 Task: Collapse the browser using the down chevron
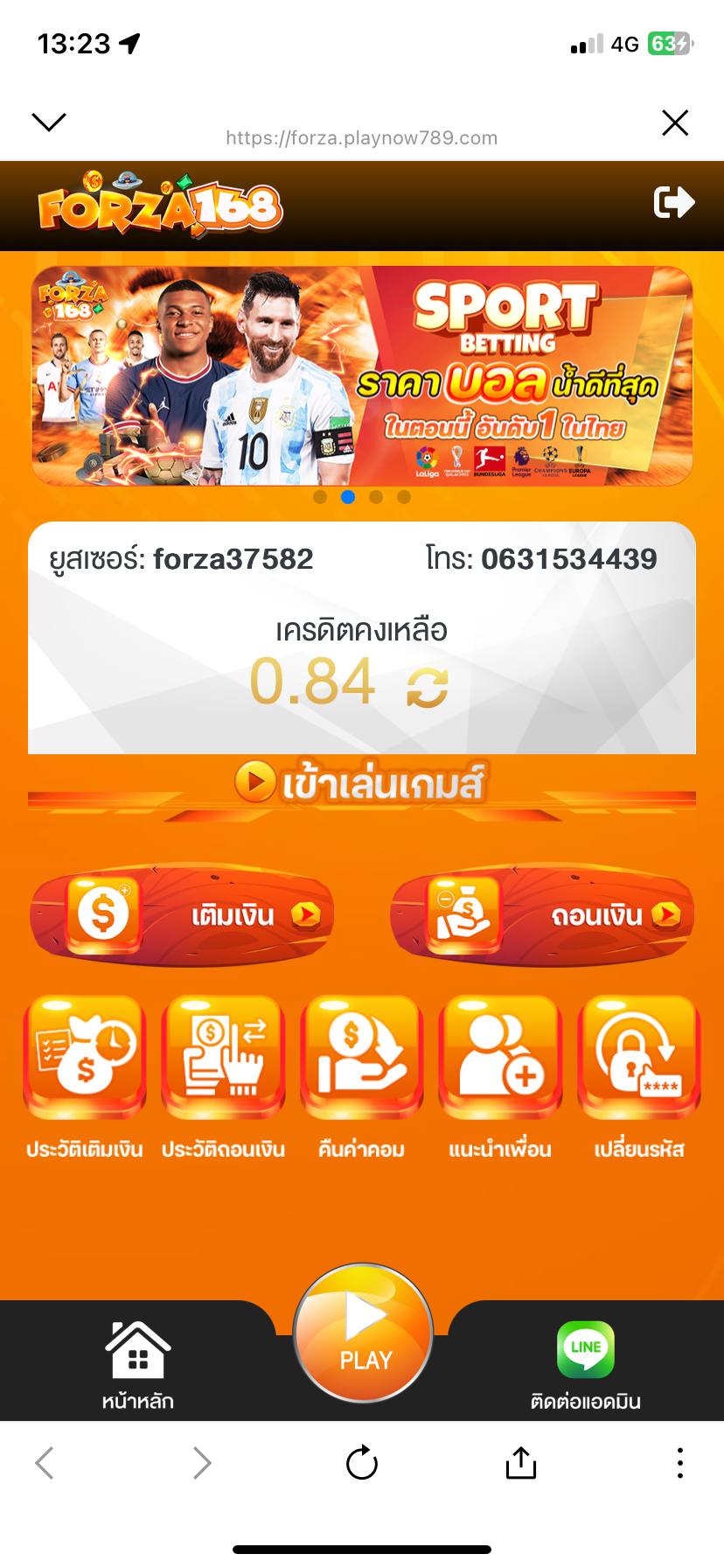(x=49, y=122)
